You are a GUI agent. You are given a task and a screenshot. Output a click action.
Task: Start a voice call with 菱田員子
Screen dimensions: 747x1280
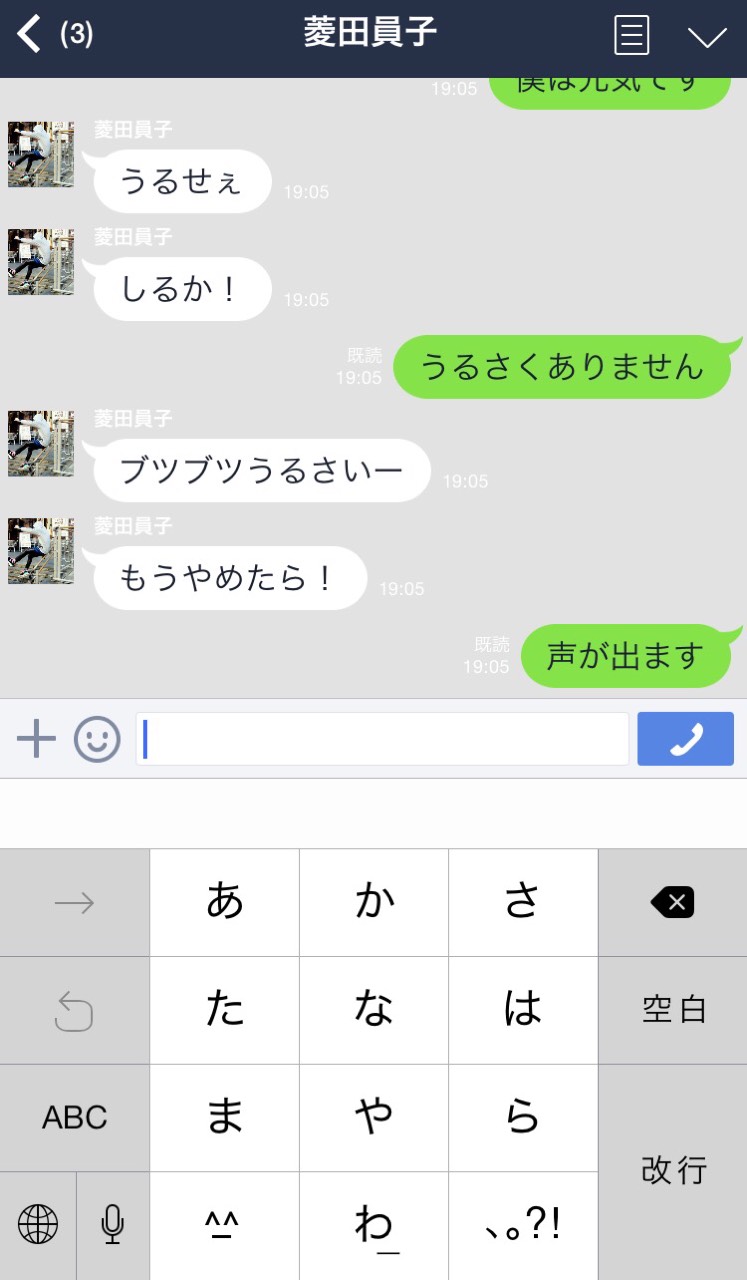coord(685,739)
